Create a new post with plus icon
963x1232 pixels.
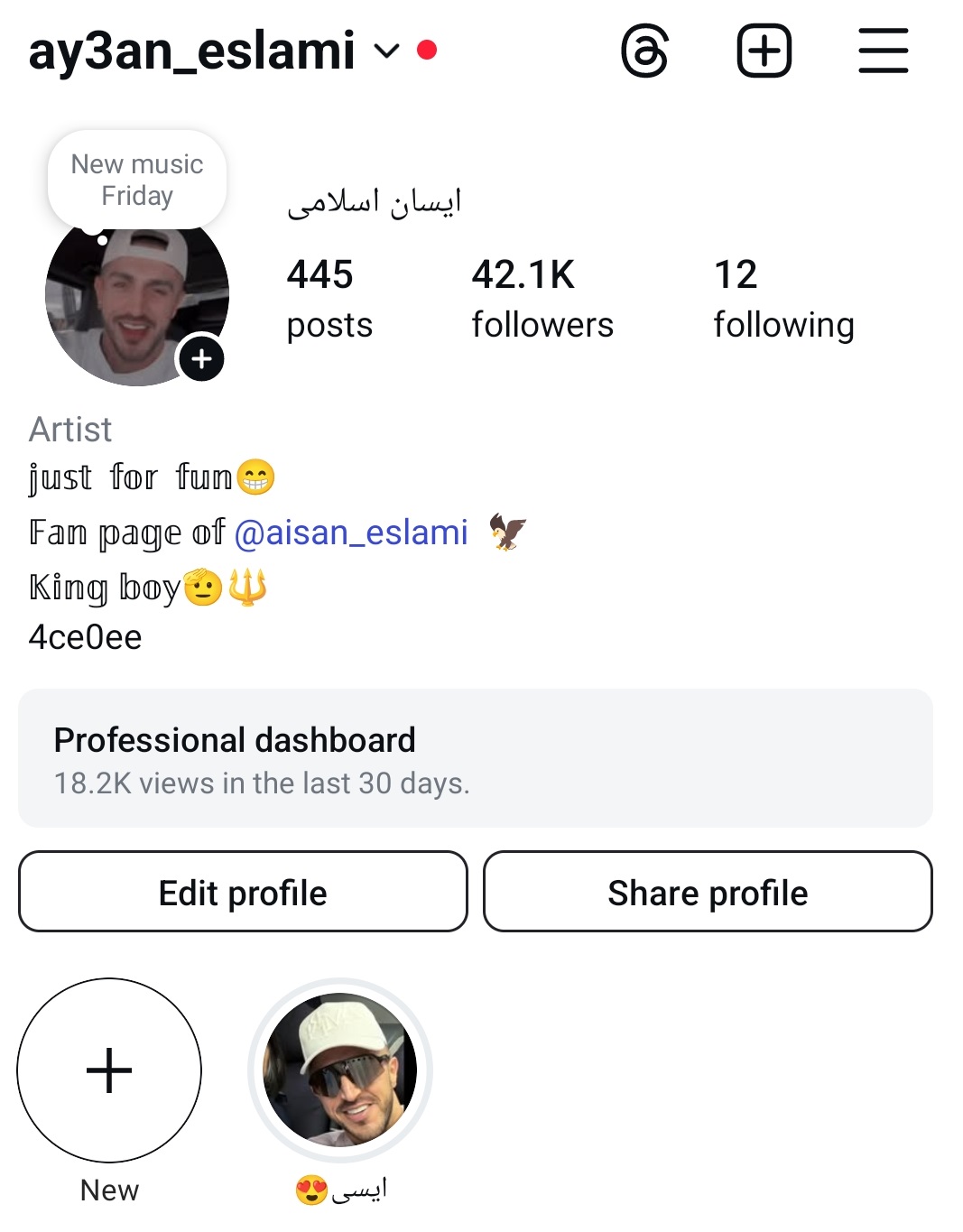[764, 51]
